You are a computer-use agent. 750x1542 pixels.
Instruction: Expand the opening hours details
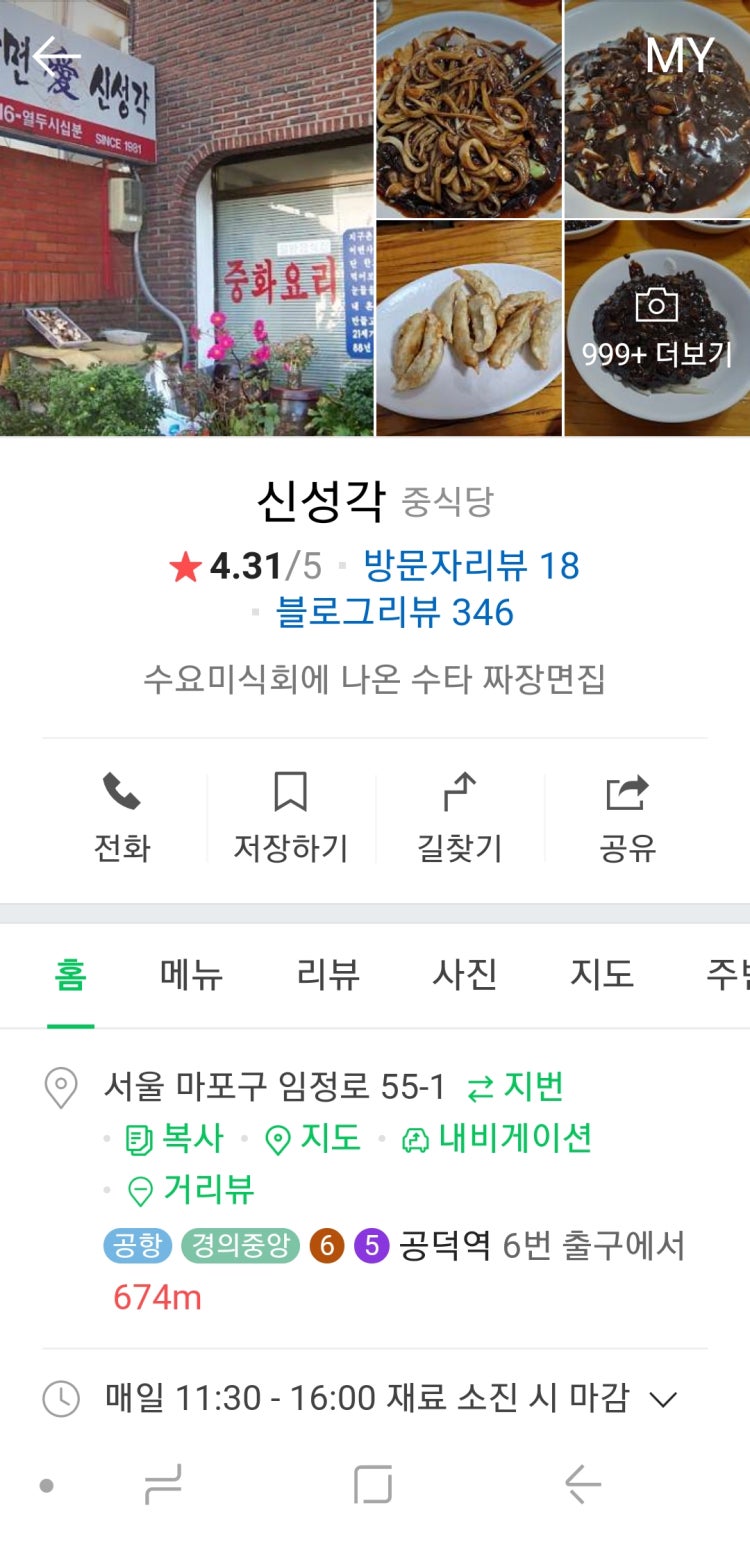click(x=663, y=1399)
